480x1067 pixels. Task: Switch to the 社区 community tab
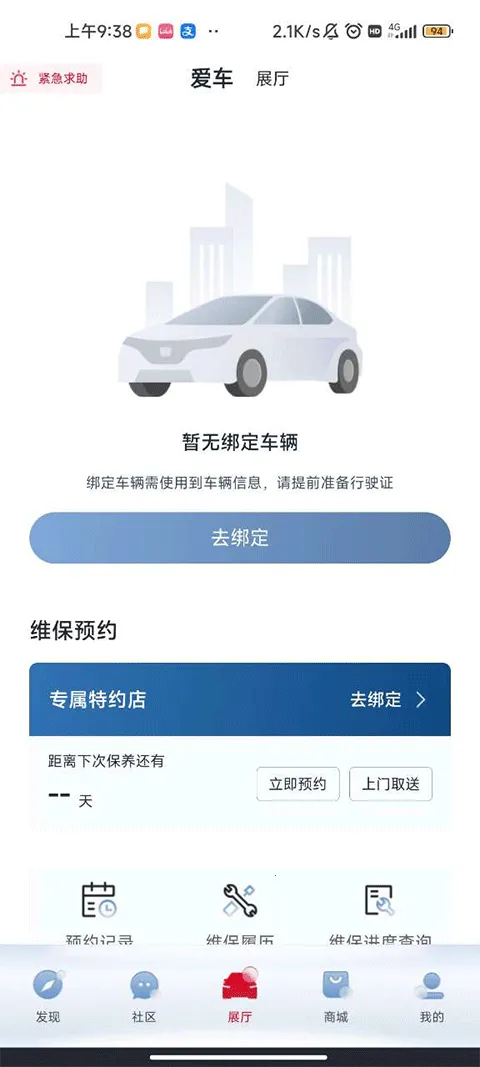(144, 997)
